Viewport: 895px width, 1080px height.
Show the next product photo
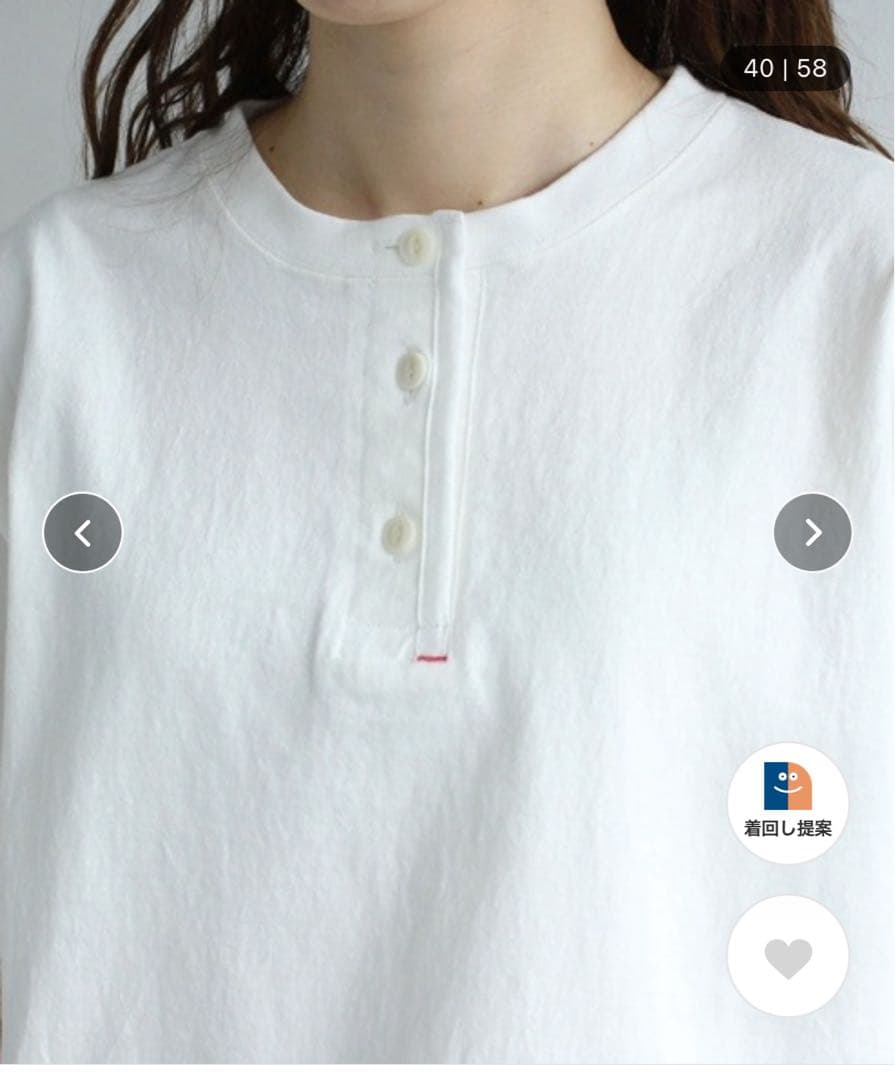[812, 533]
